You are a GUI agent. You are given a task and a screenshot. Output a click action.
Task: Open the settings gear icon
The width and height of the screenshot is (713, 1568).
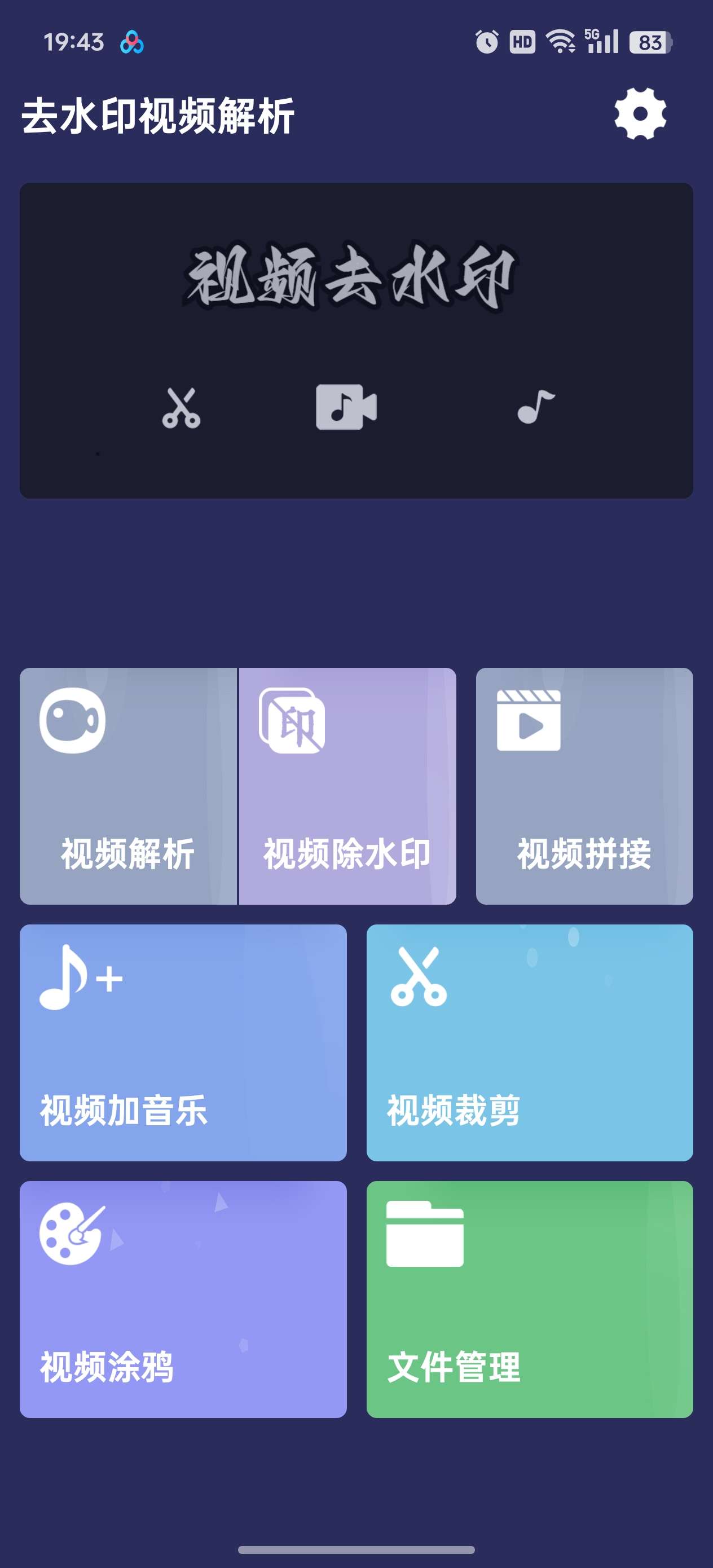point(639,114)
